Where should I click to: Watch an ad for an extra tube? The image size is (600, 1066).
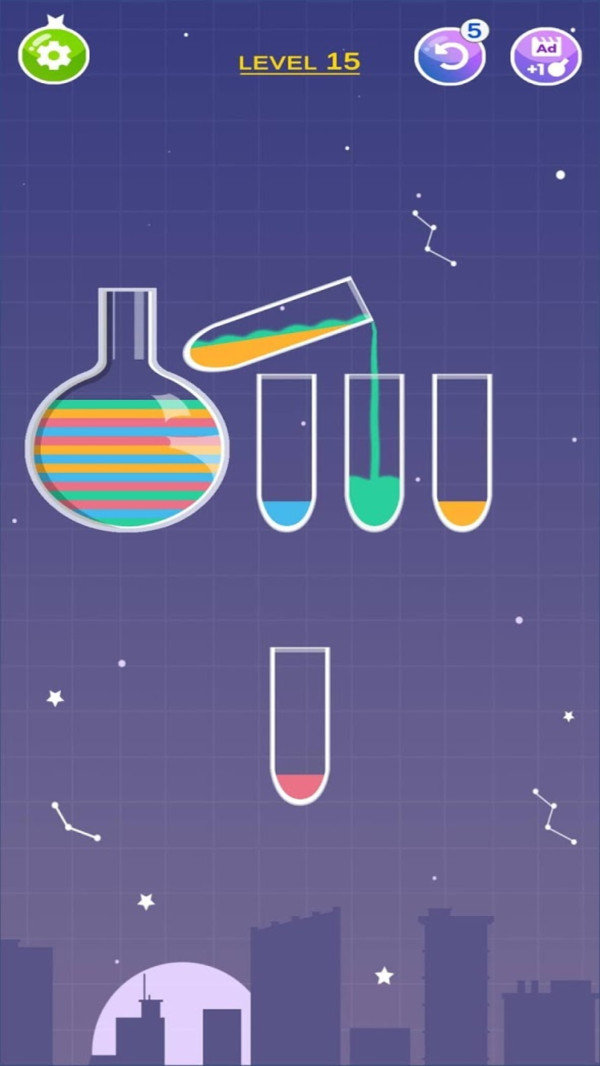point(545,57)
